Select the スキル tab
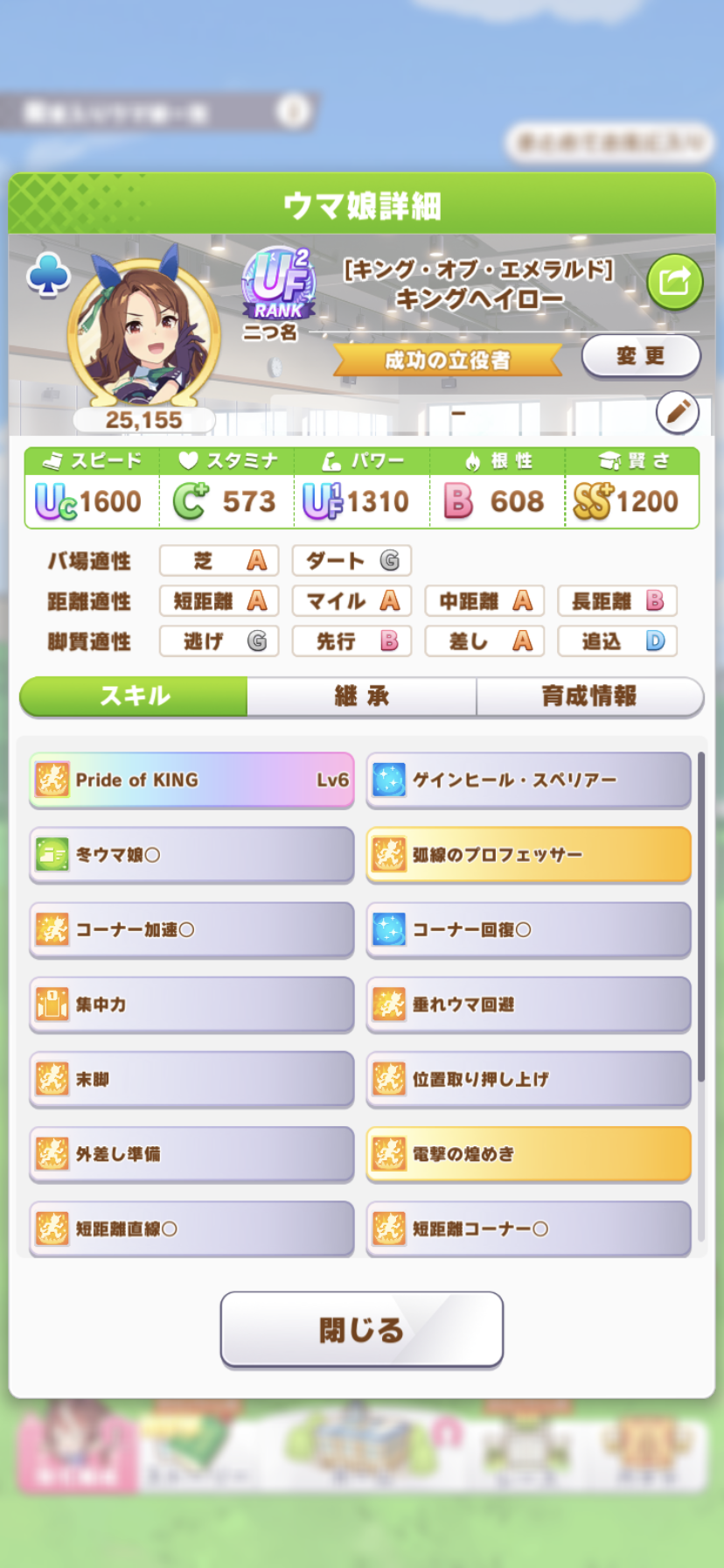724x1568 pixels. click(135, 696)
